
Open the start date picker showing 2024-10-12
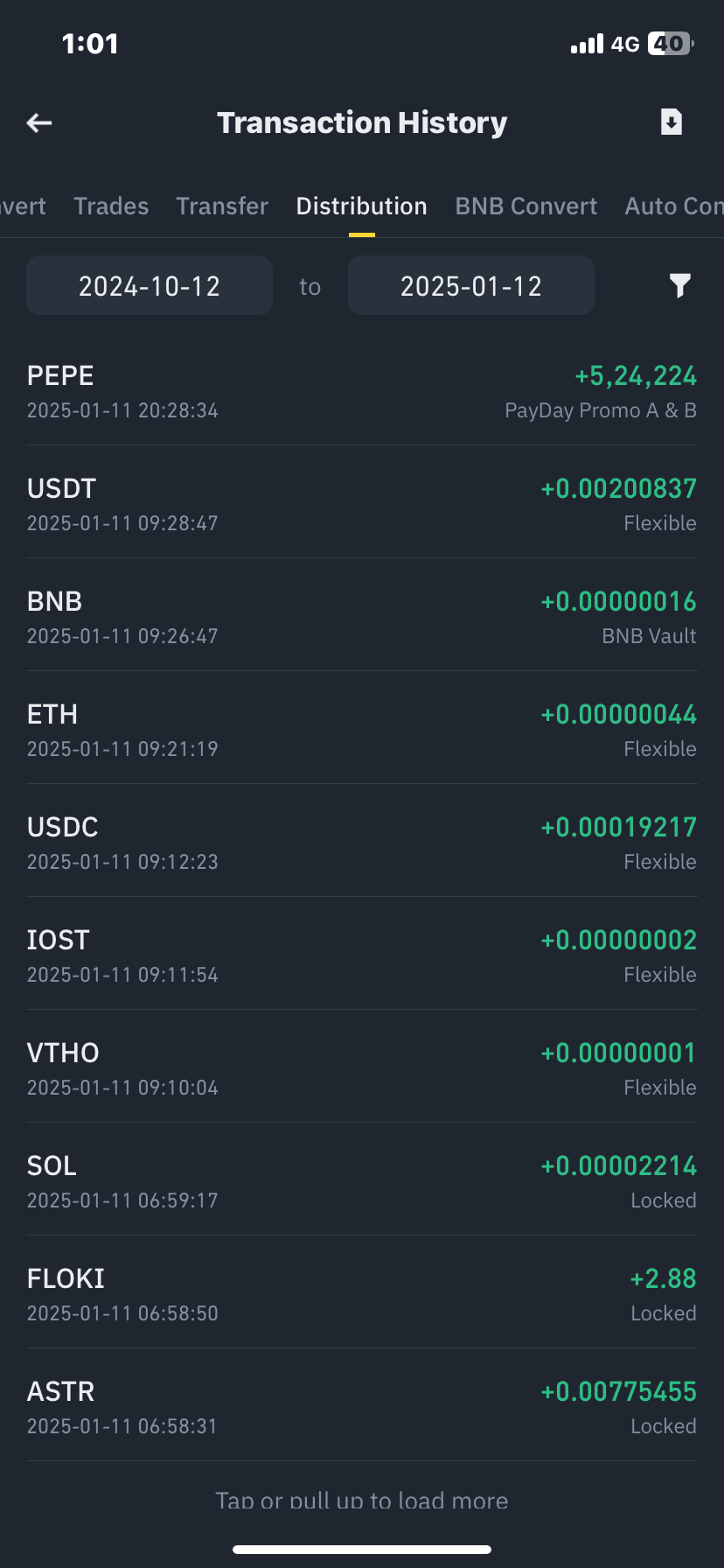click(149, 285)
